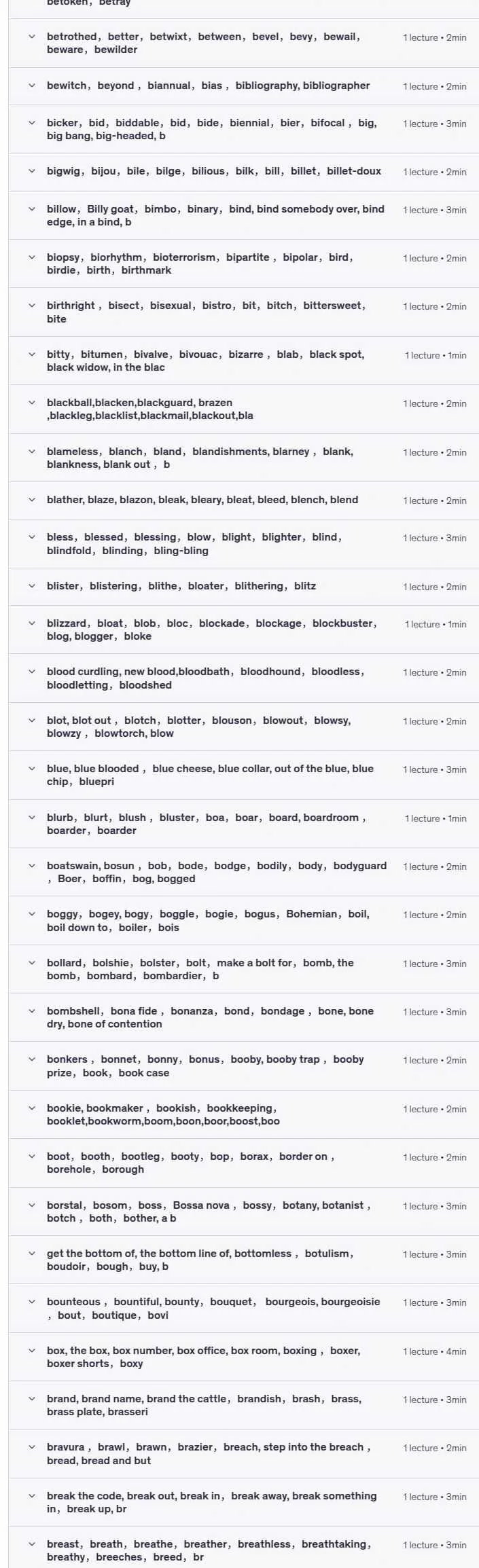
Task: Expand the boggy, bogey, bogy section
Action: [243, 920]
